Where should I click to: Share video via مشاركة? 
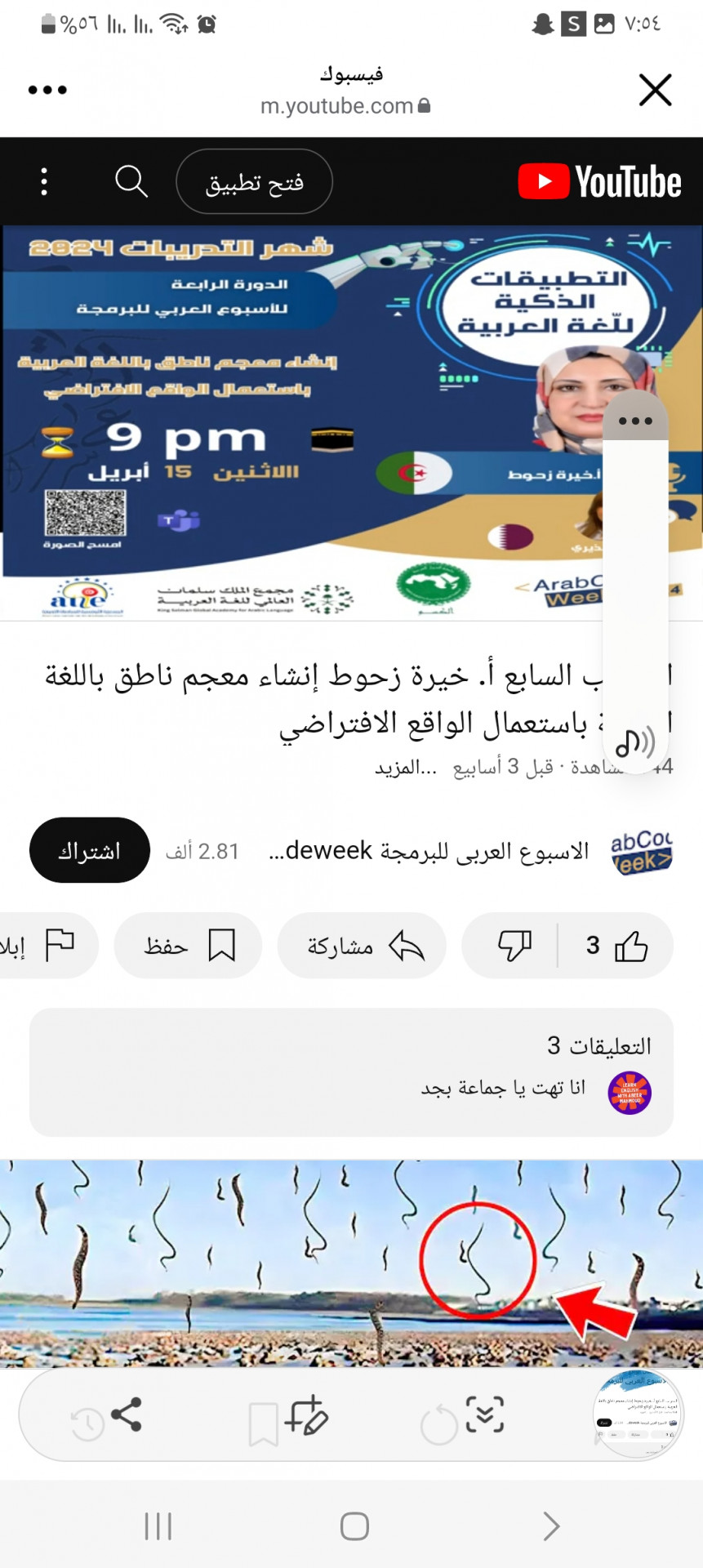tap(363, 946)
